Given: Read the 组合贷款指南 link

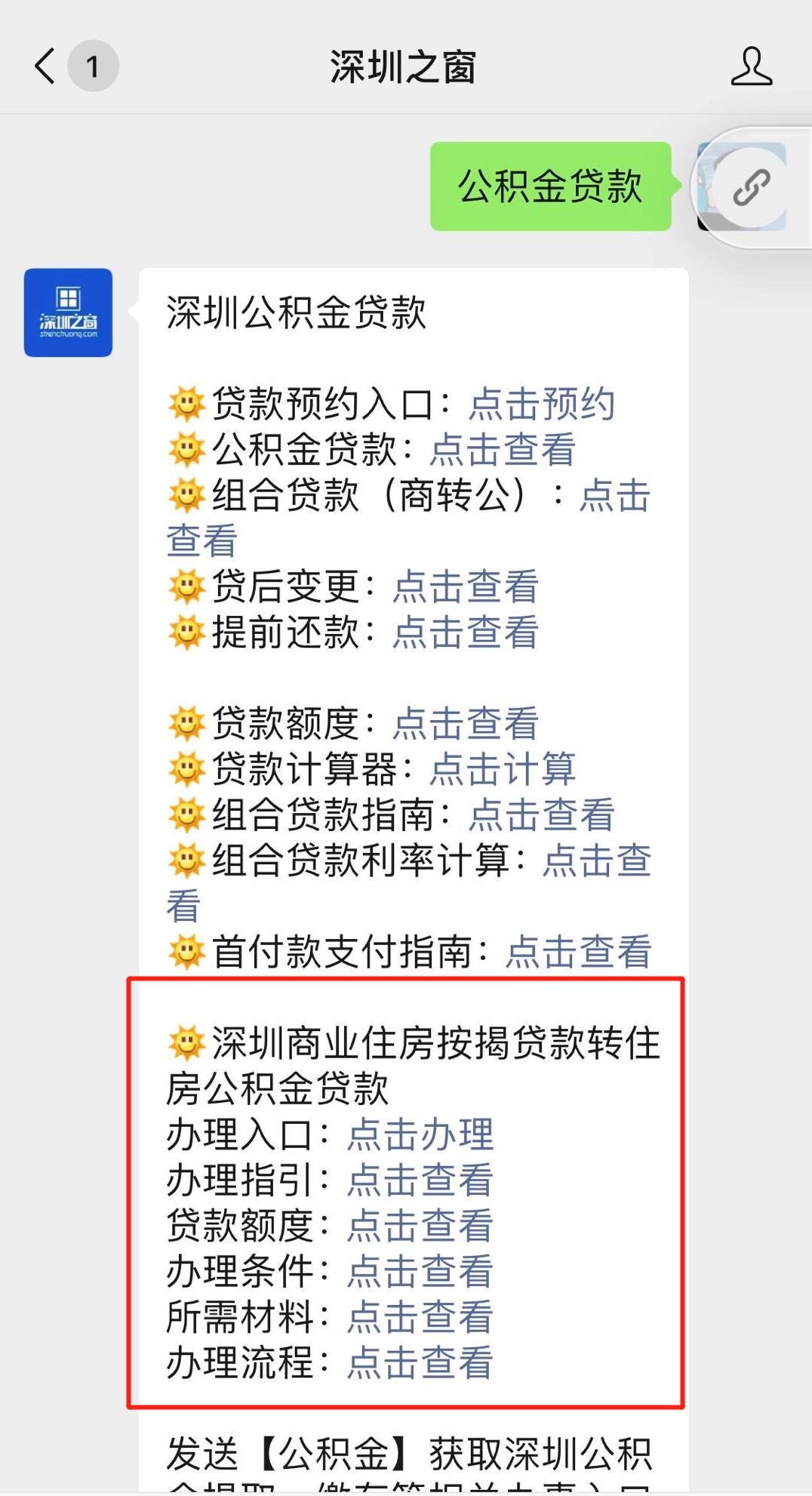Looking at the screenshot, I should click(541, 815).
